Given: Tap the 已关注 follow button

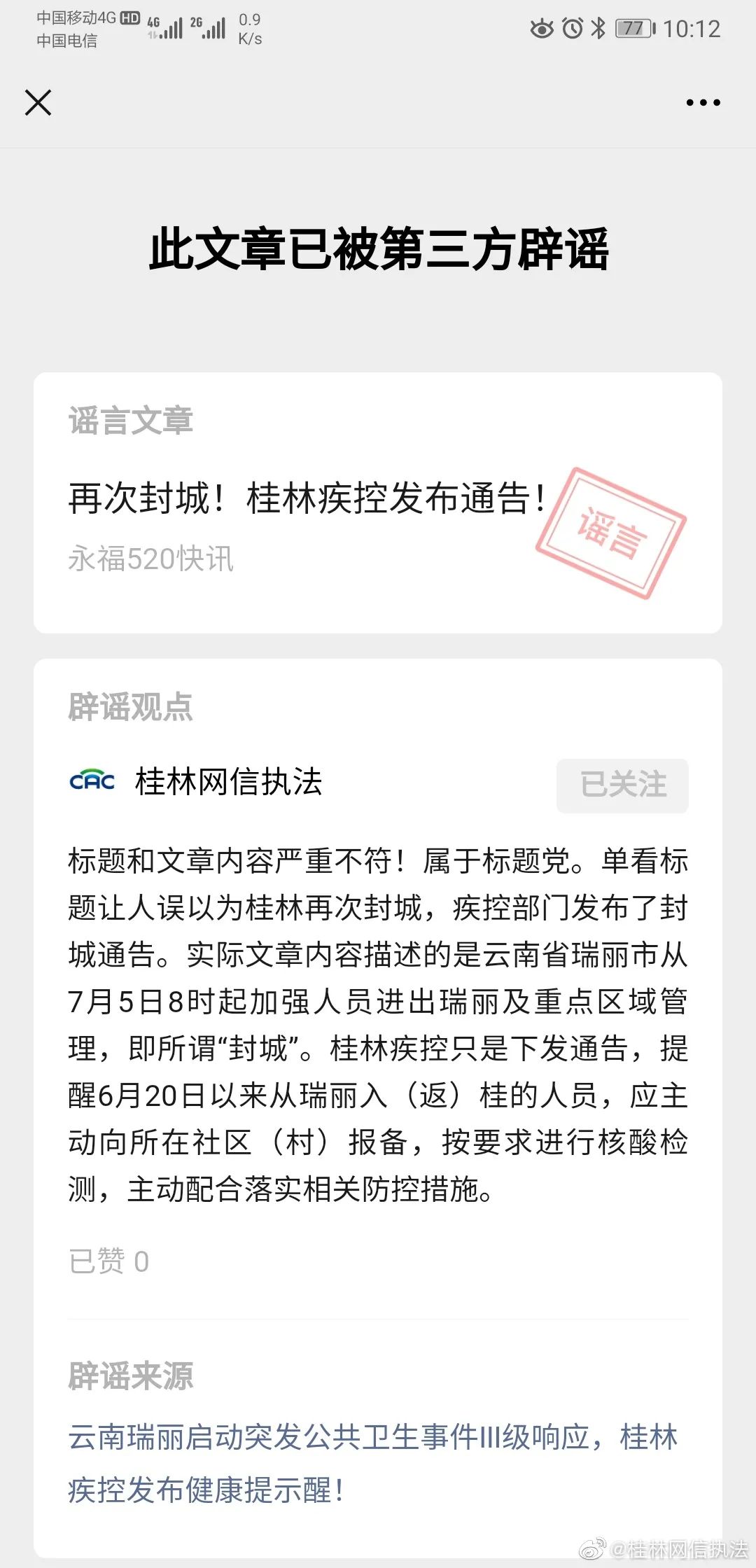Looking at the screenshot, I should pos(622,785).
